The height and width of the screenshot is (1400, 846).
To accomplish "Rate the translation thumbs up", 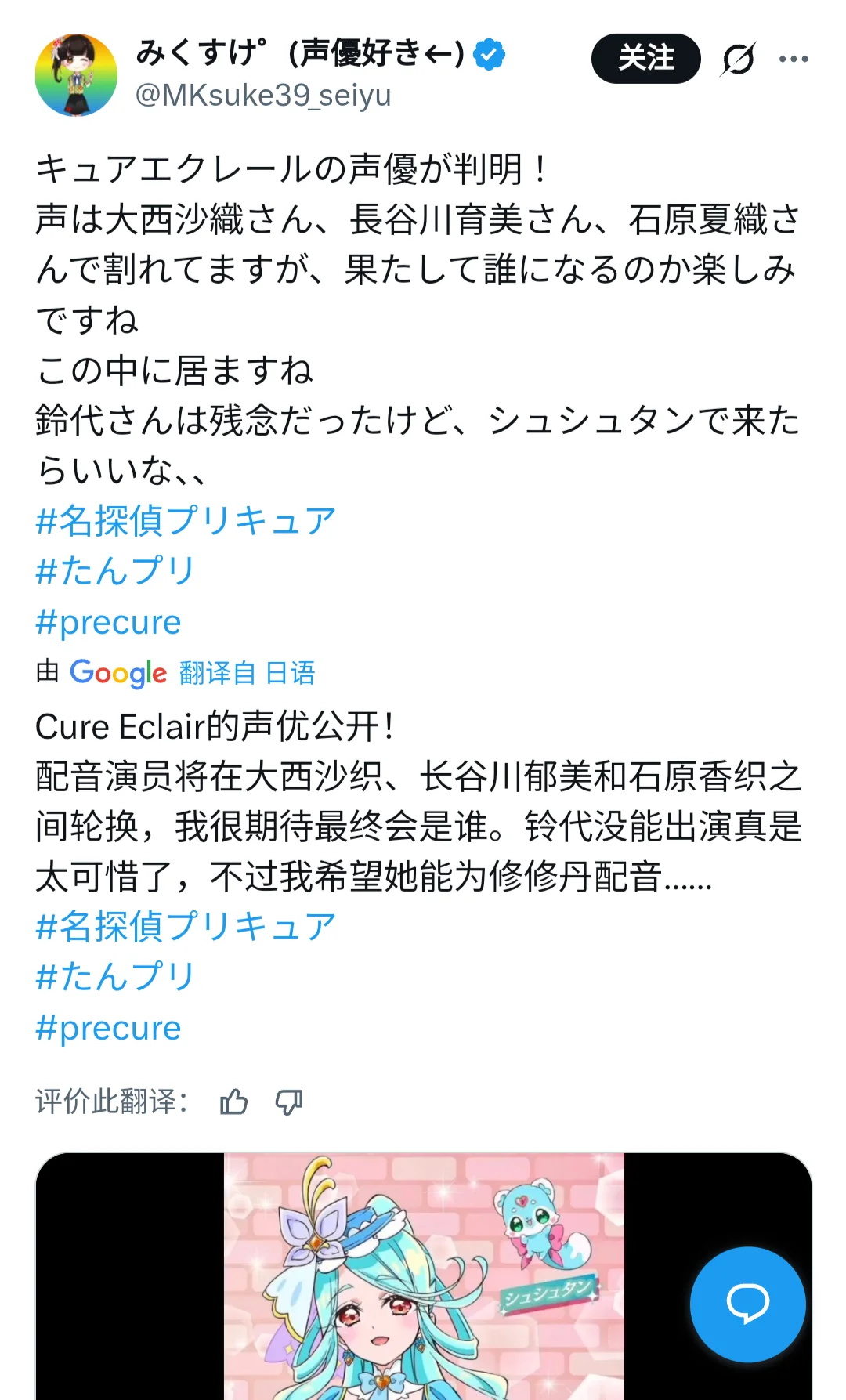I will tap(233, 1102).
